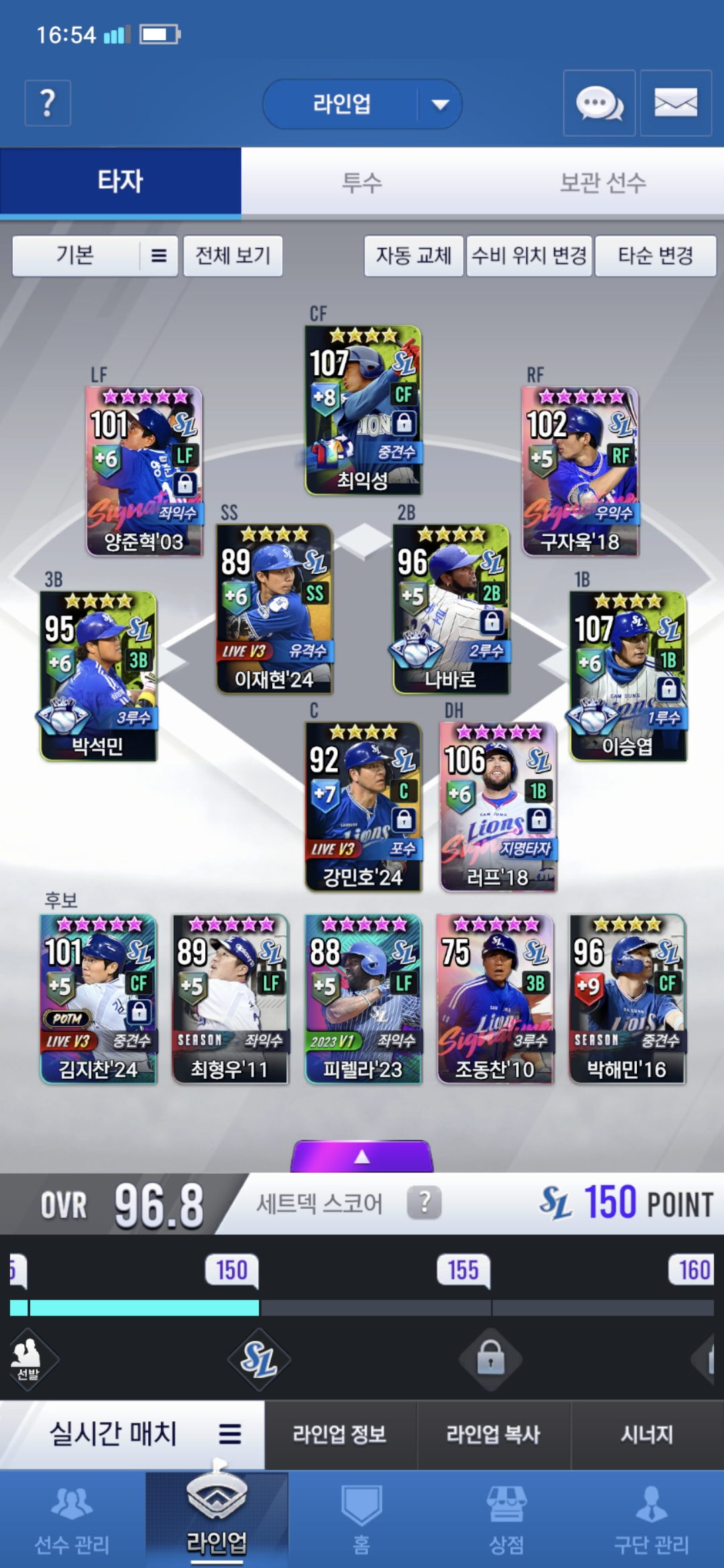Open the mail envelope icon

(x=676, y=103)
